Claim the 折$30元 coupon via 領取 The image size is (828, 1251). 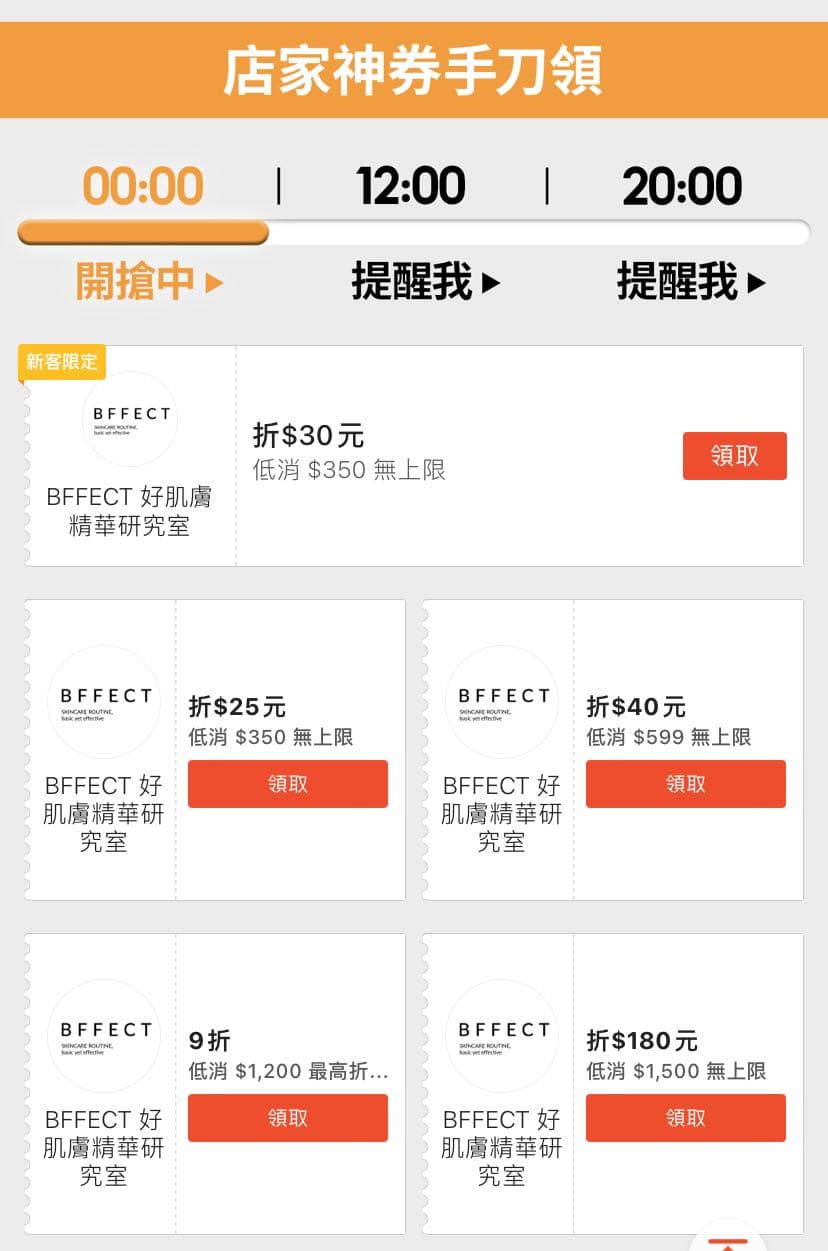click(734, 455)
